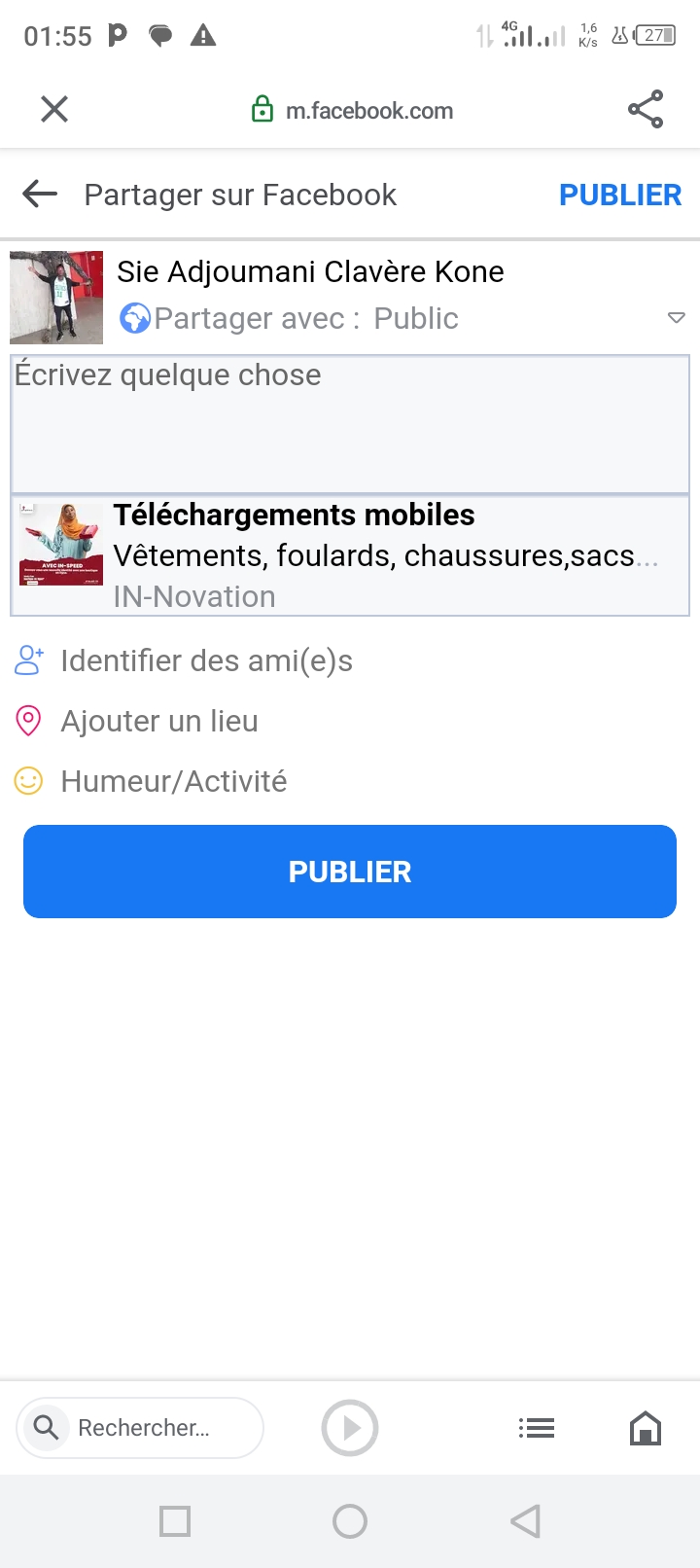Tap the Rechercher search box

[140, 1428]
